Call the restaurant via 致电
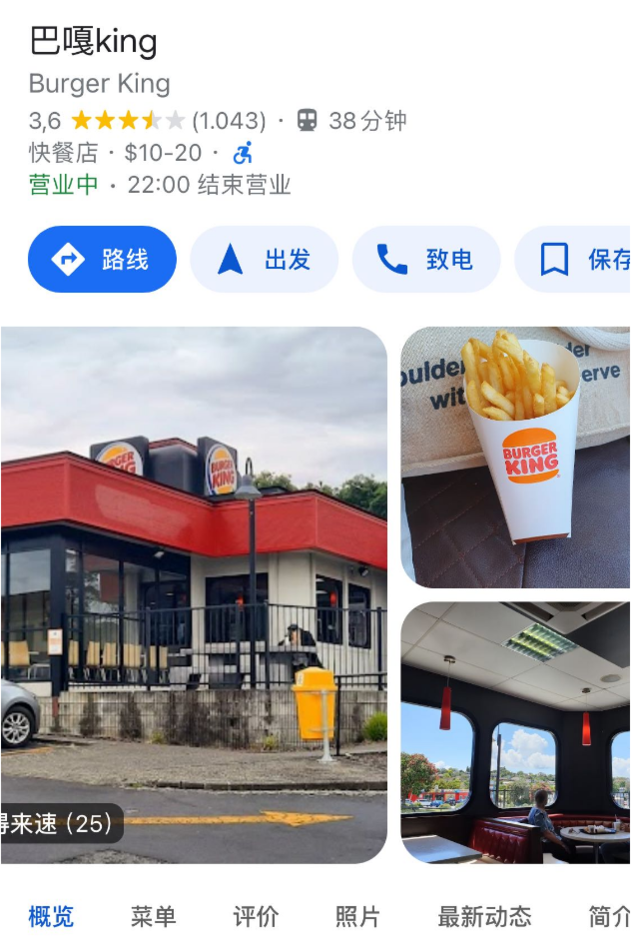This screenshot has height=943, width=637. (x=426, y=260)
